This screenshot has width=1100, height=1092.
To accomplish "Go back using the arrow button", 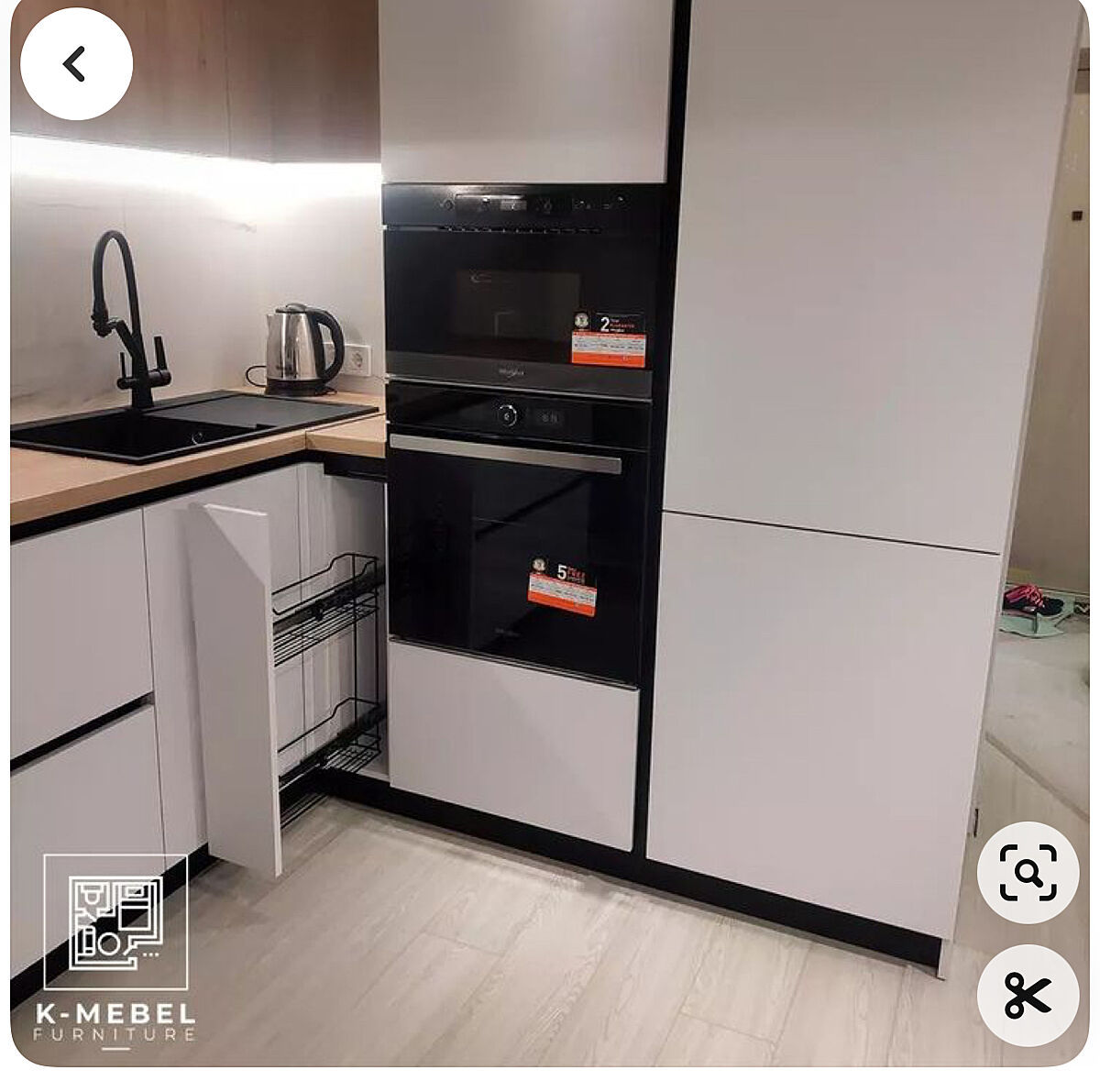I will coord(76,64).
